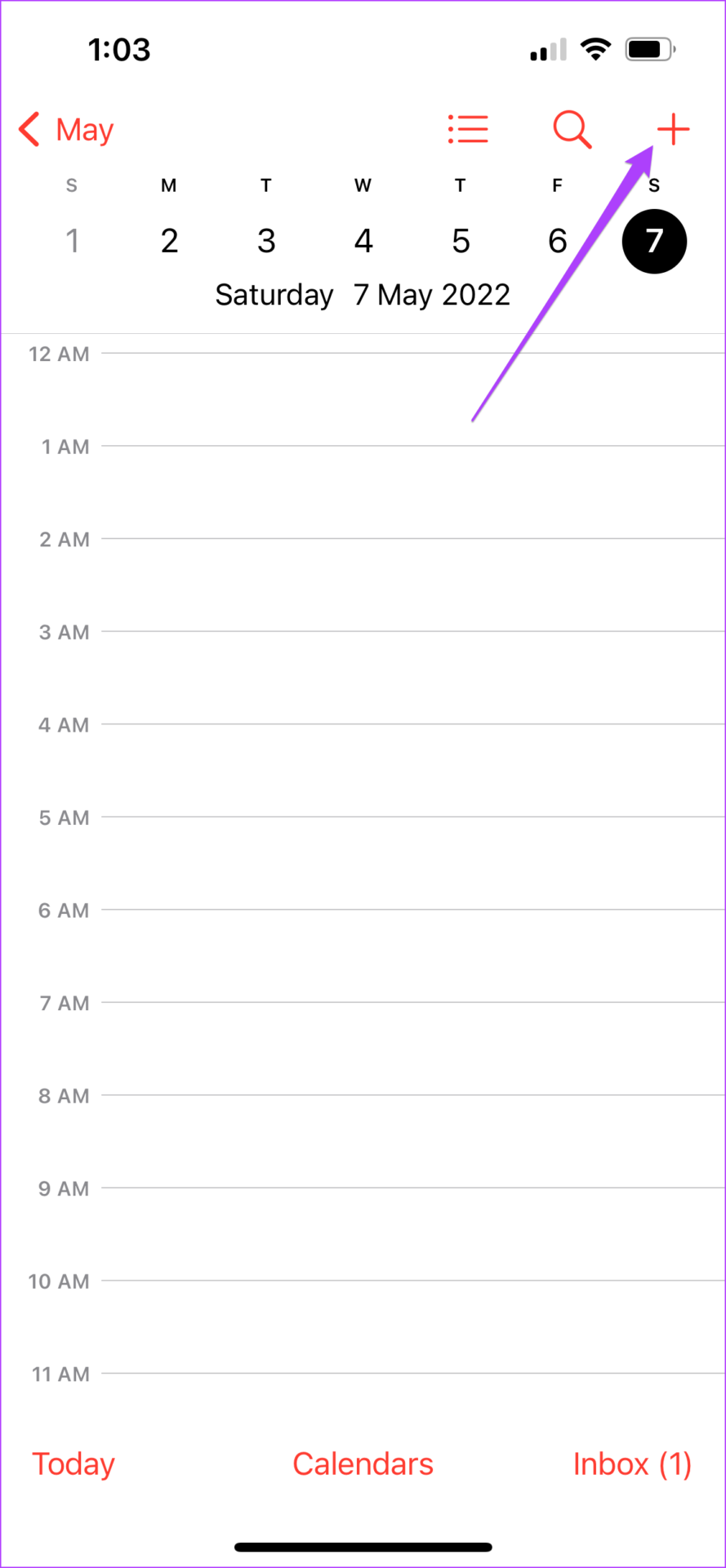Screen dimensions: 726x1568
Task: Go back to the May month view
Action: [x=66, y=130]
